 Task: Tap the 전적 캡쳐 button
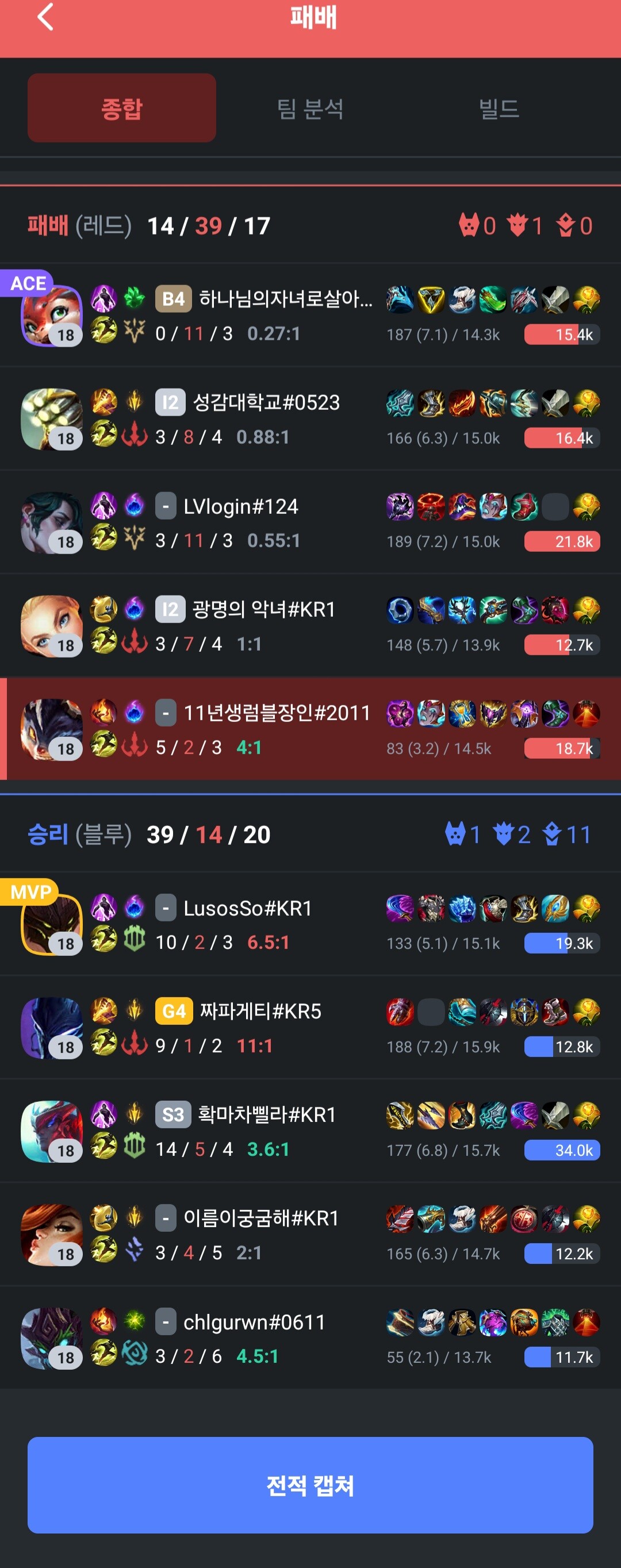[310, 1485]
